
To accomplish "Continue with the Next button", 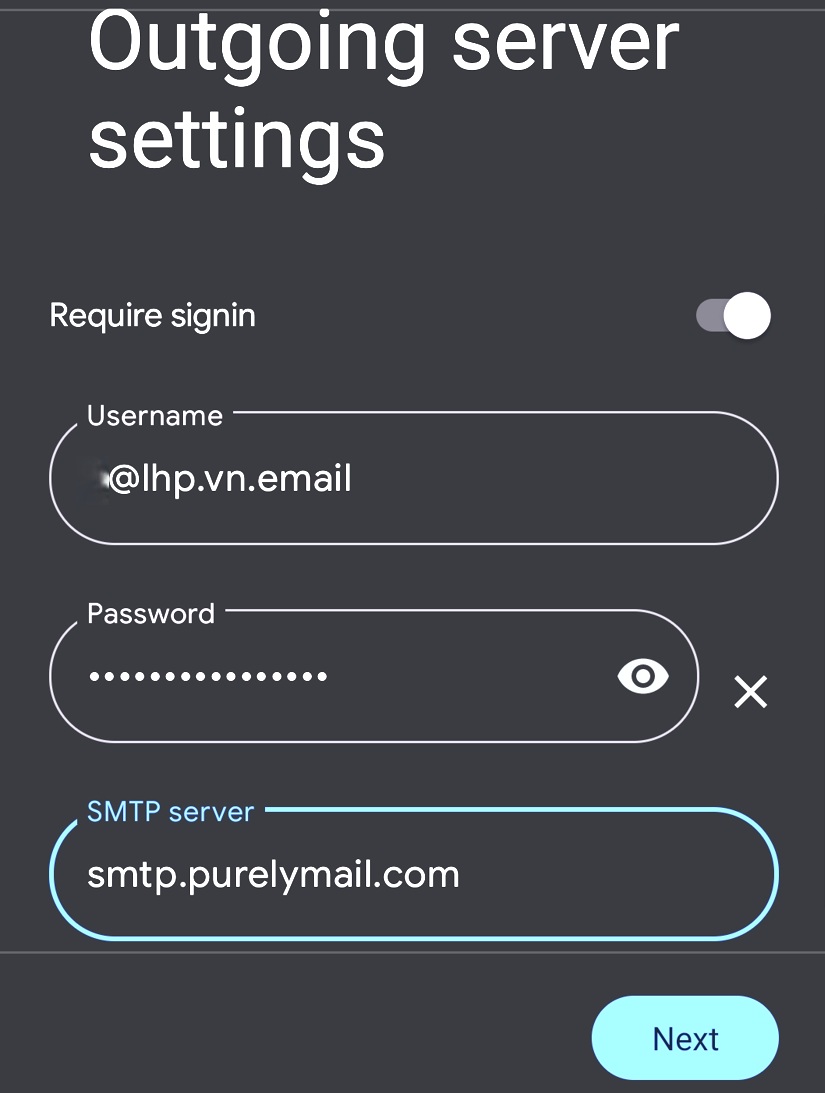I will tap(685, 1038).
